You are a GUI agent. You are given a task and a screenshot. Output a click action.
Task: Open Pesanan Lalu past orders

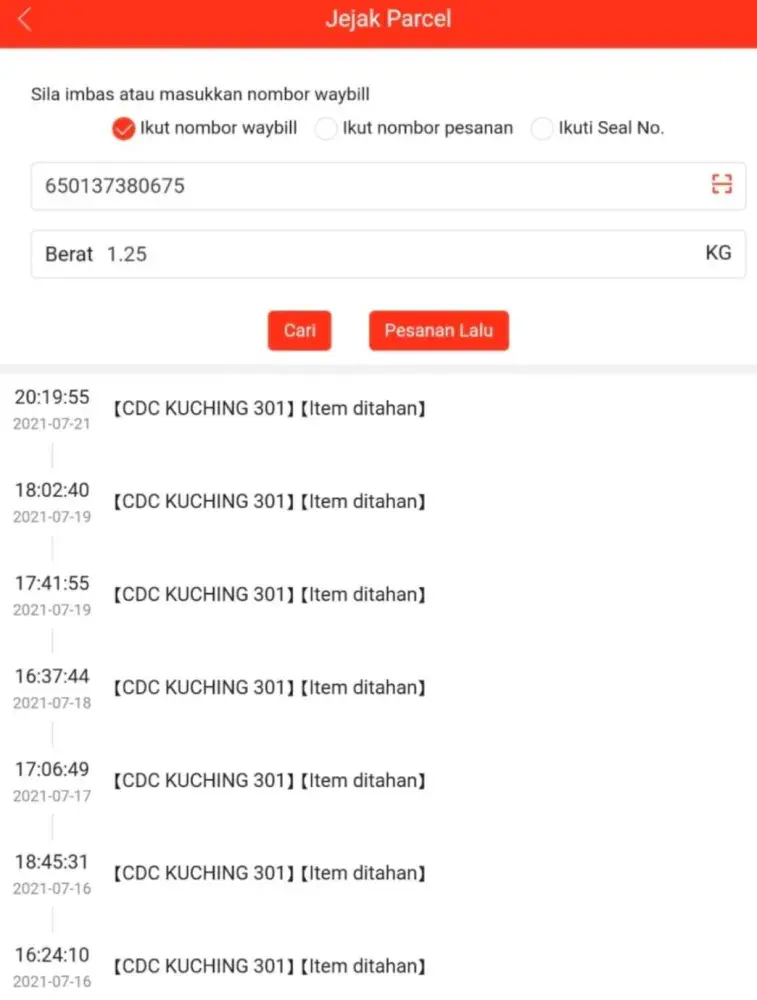[438, 331]
